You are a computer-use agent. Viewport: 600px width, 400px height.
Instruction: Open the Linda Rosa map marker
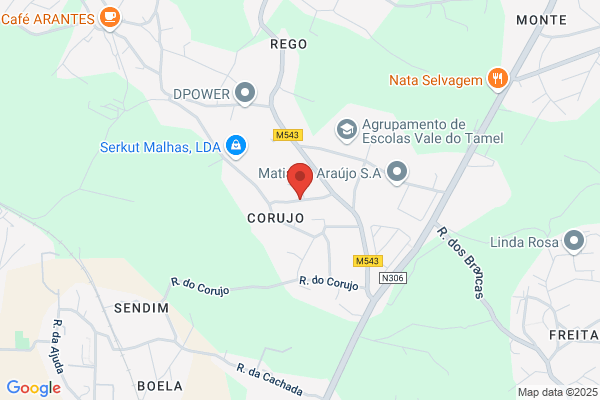pos(574,242)
